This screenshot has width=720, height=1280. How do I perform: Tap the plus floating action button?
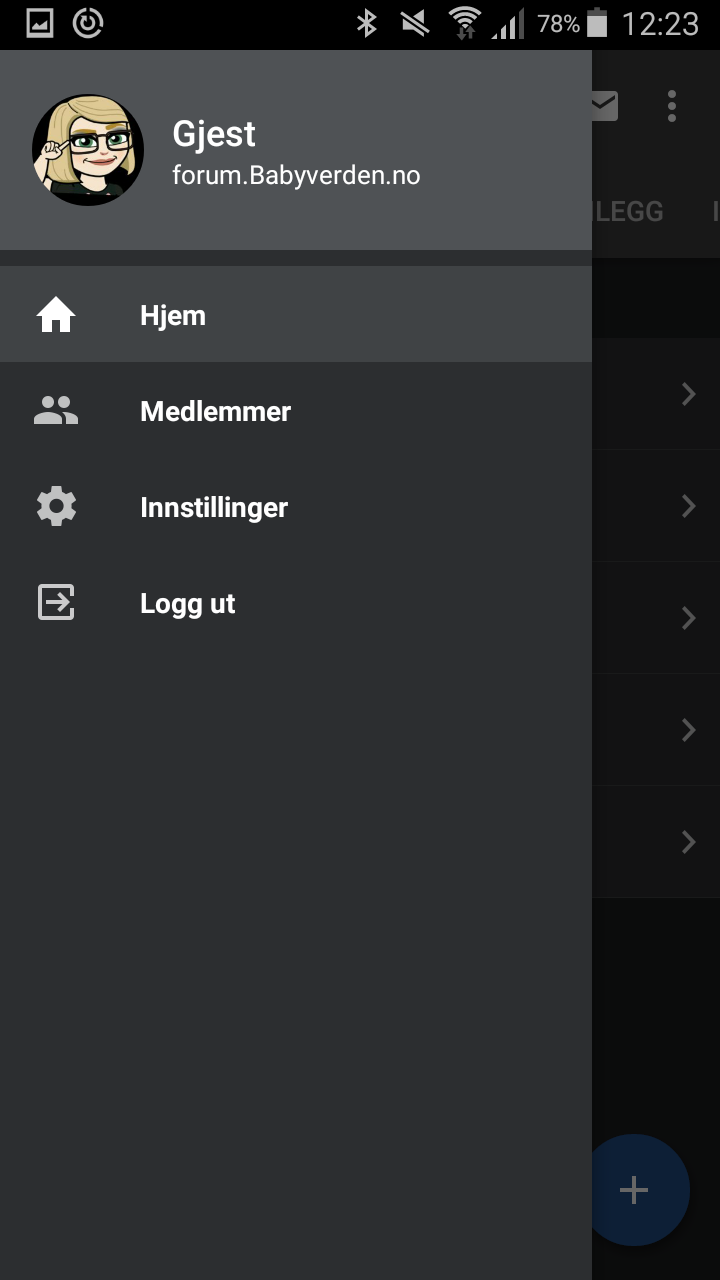click(636, 1189)
